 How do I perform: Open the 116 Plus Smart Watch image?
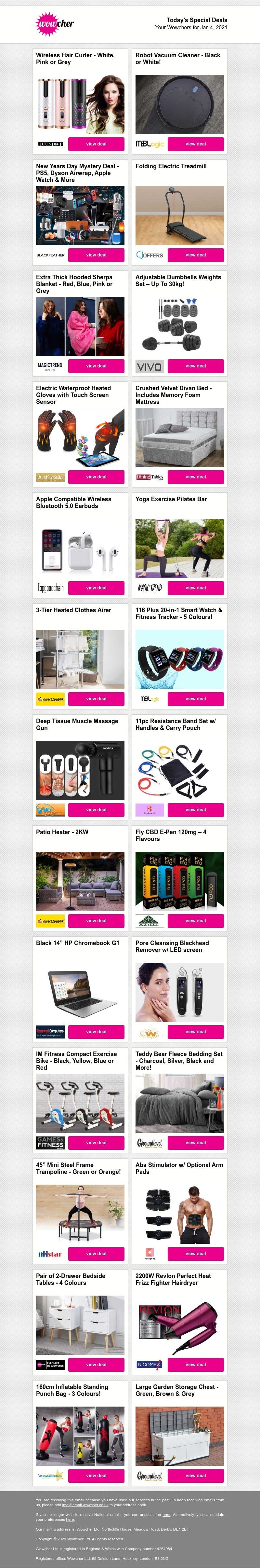179,659
